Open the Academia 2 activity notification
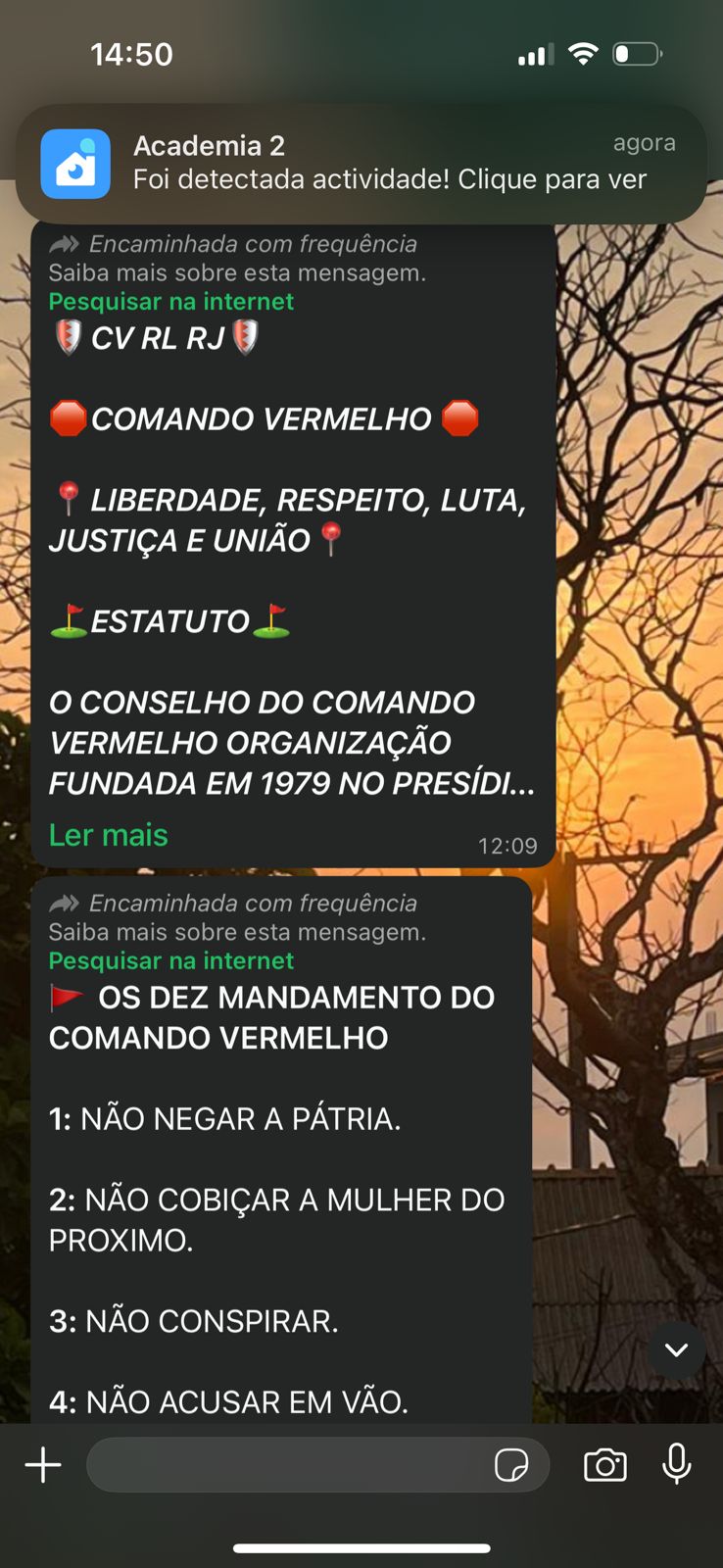The image size is (723, 1568). (361, 164)
